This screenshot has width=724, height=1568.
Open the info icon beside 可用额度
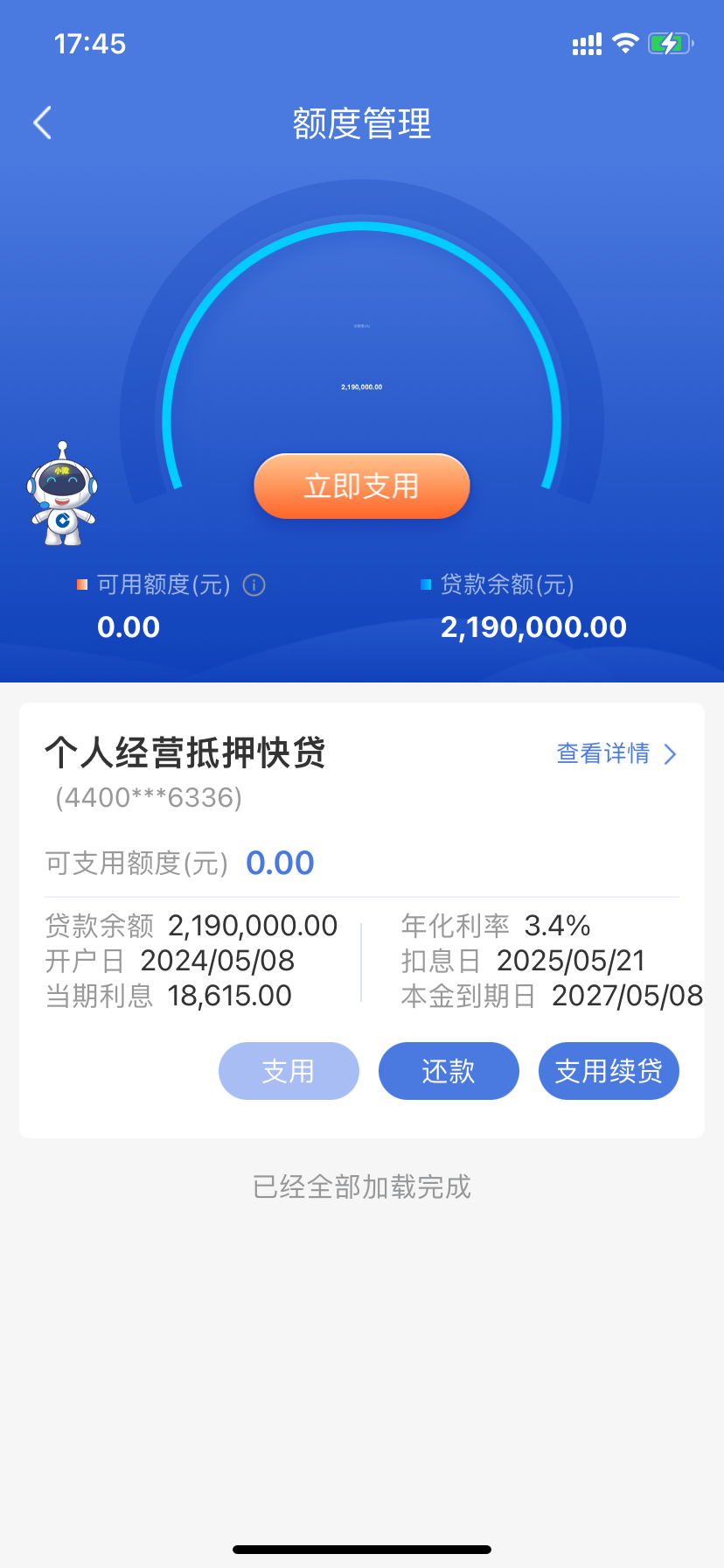click(254, 585)
